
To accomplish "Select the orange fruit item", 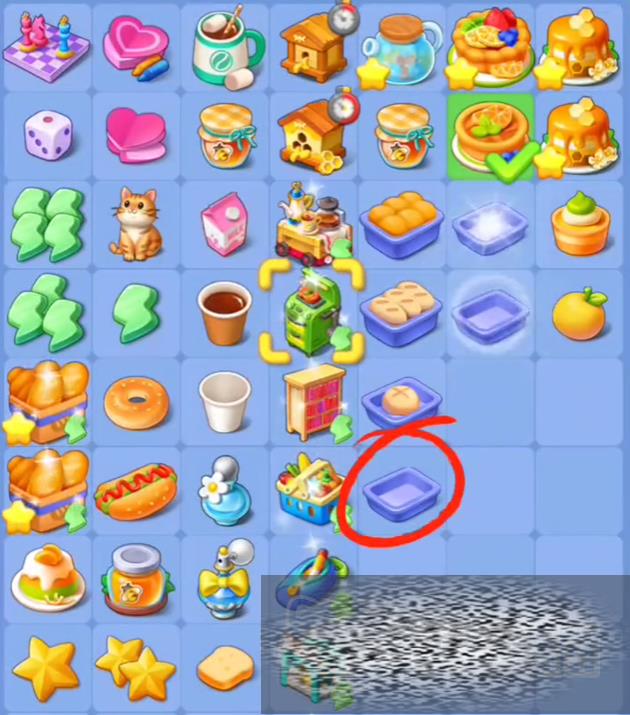I will [580, 312].
